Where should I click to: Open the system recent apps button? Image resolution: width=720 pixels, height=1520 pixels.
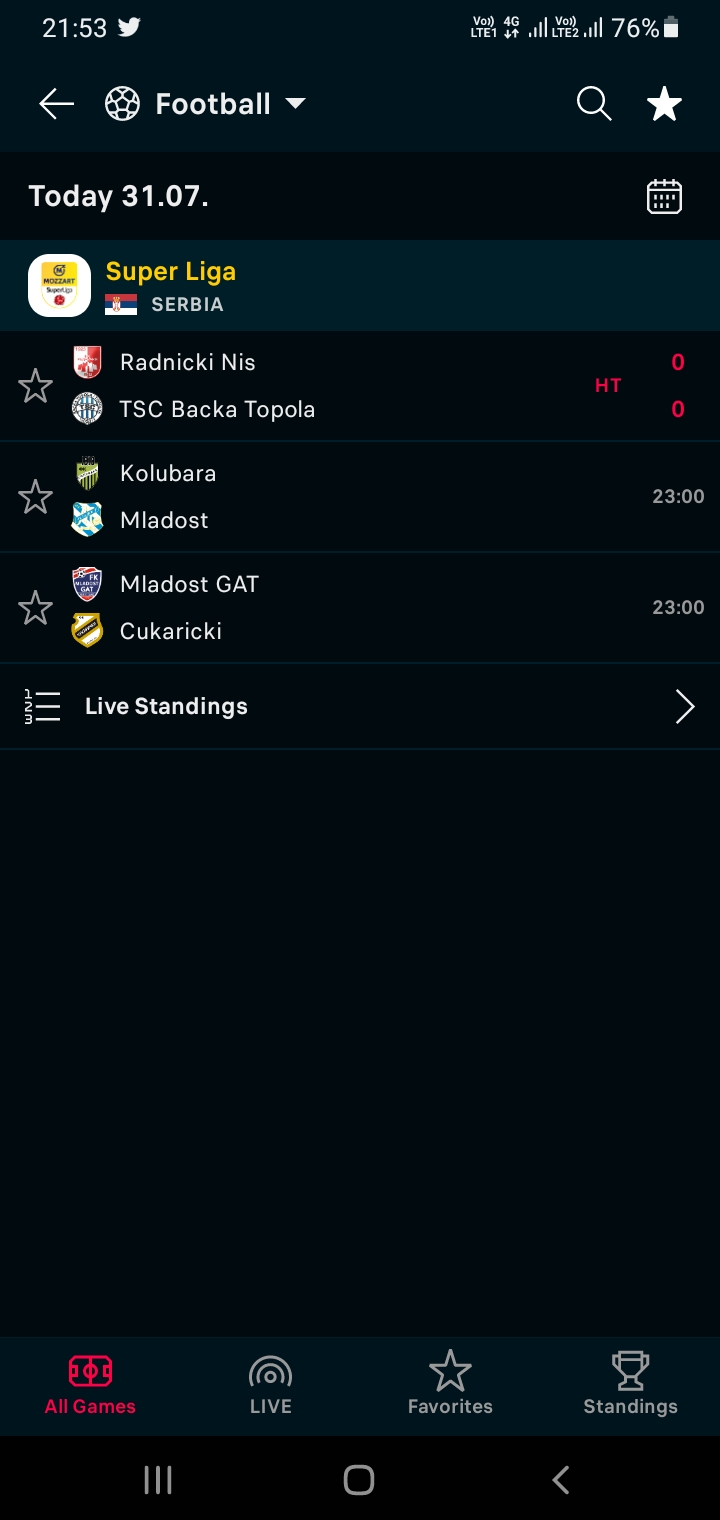(158, 1480)
